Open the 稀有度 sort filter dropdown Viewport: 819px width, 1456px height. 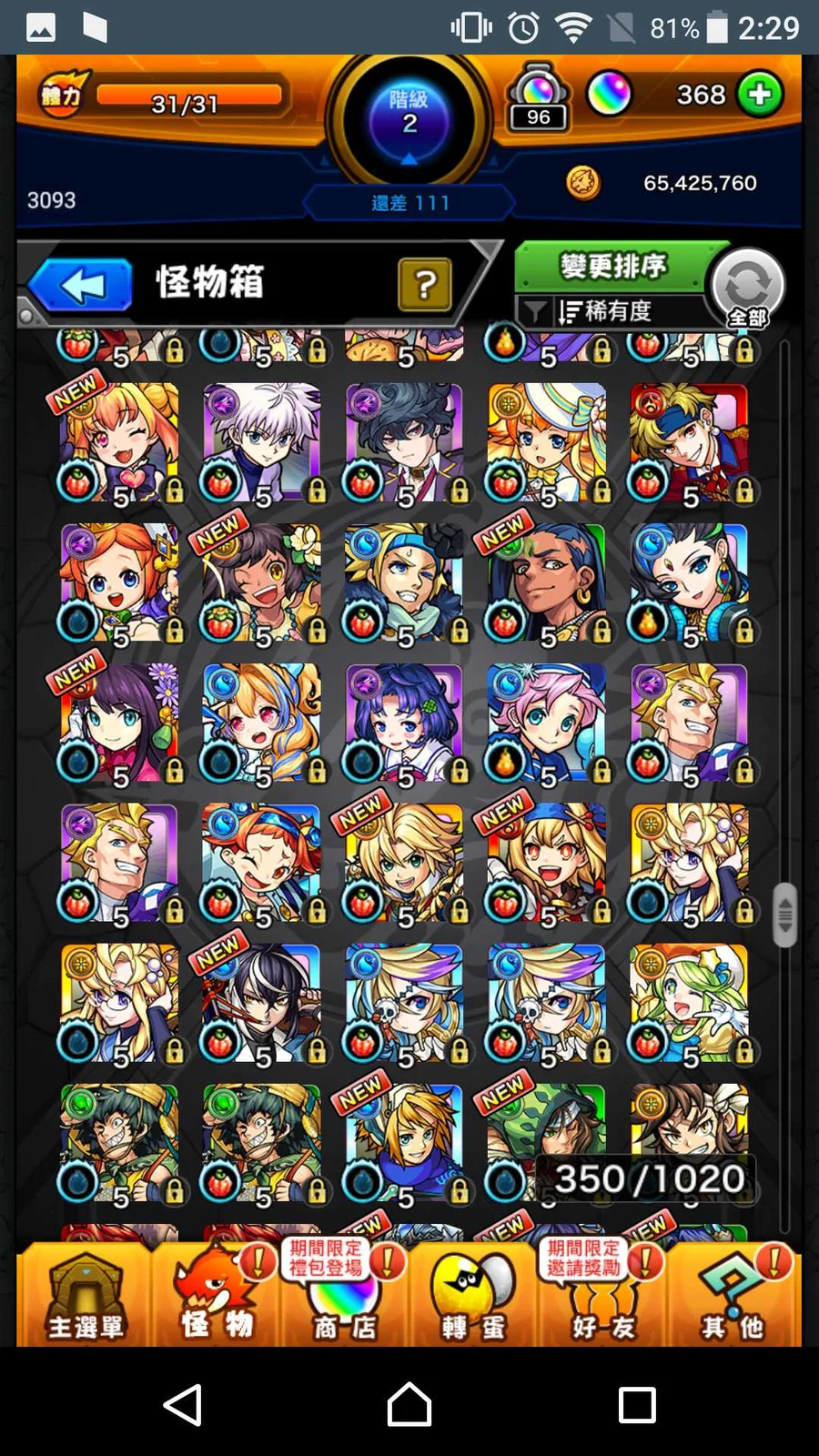click(x=608, y=312)
